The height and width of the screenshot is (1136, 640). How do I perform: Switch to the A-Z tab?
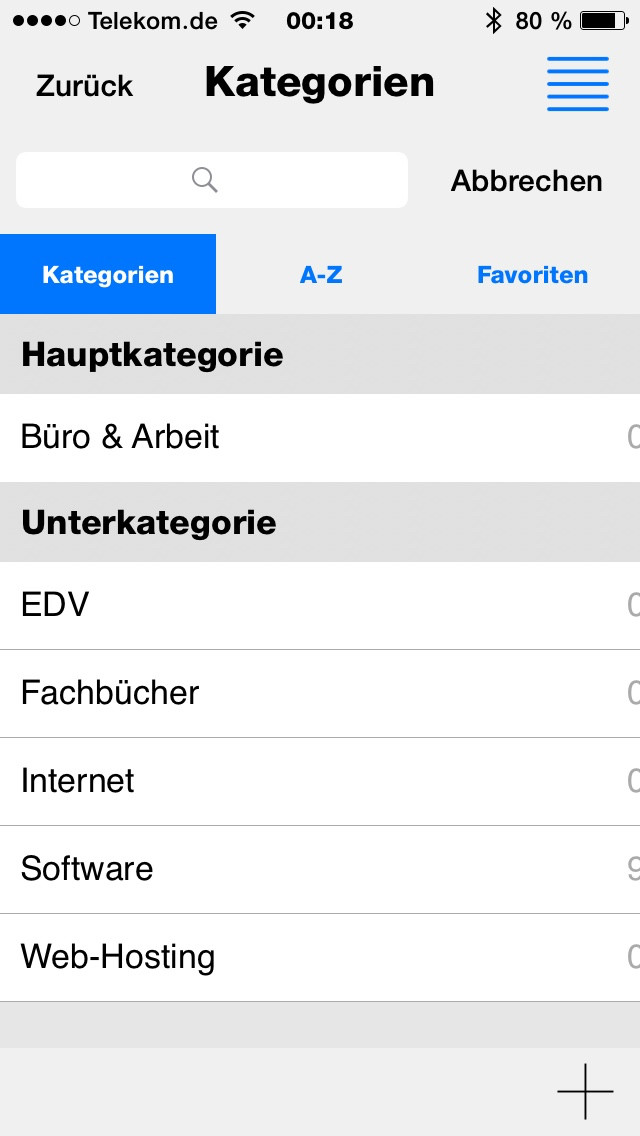pos(321,275)
